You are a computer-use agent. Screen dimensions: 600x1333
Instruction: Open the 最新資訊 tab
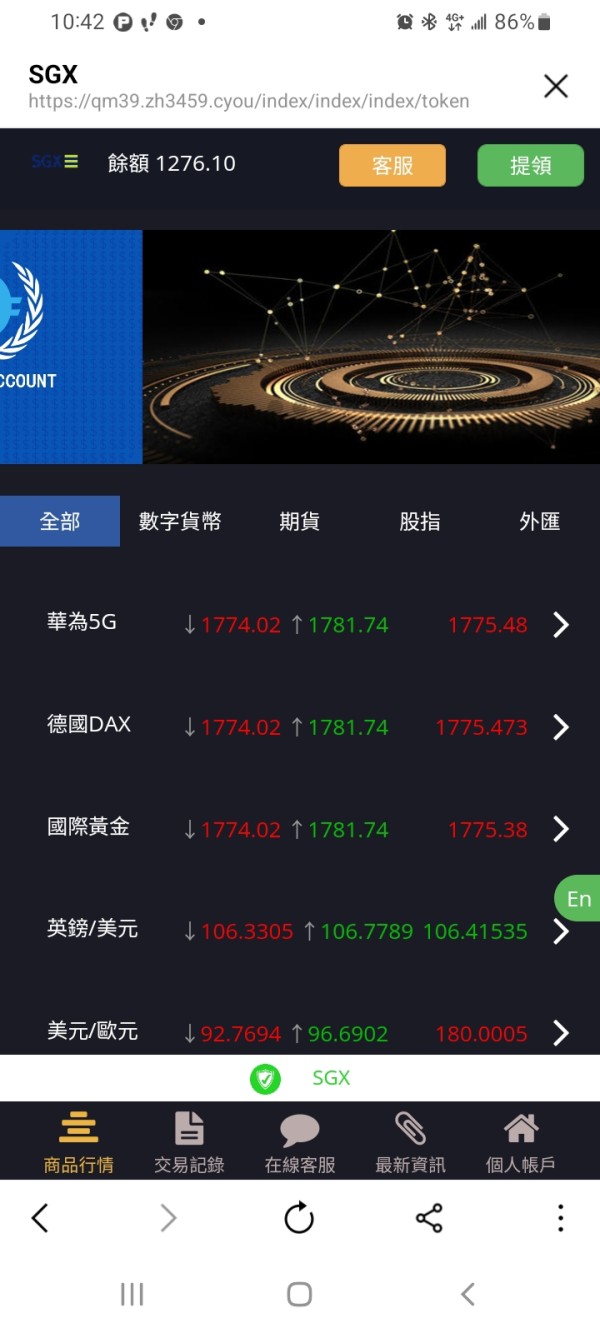[x=410, y=1142]
